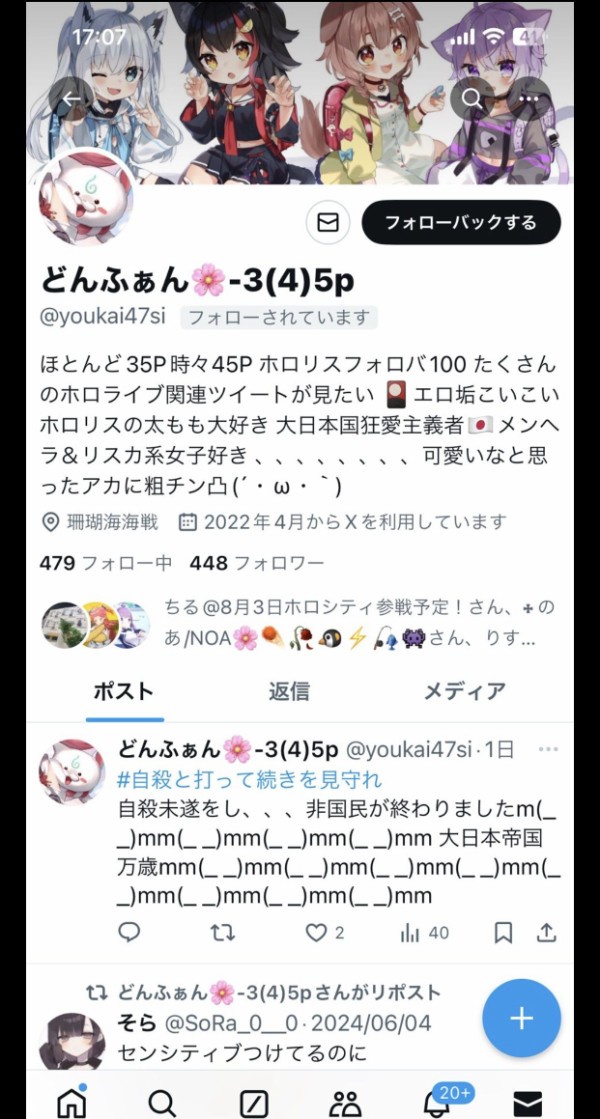Reply to the どんふぁん post

click(130, 933)
